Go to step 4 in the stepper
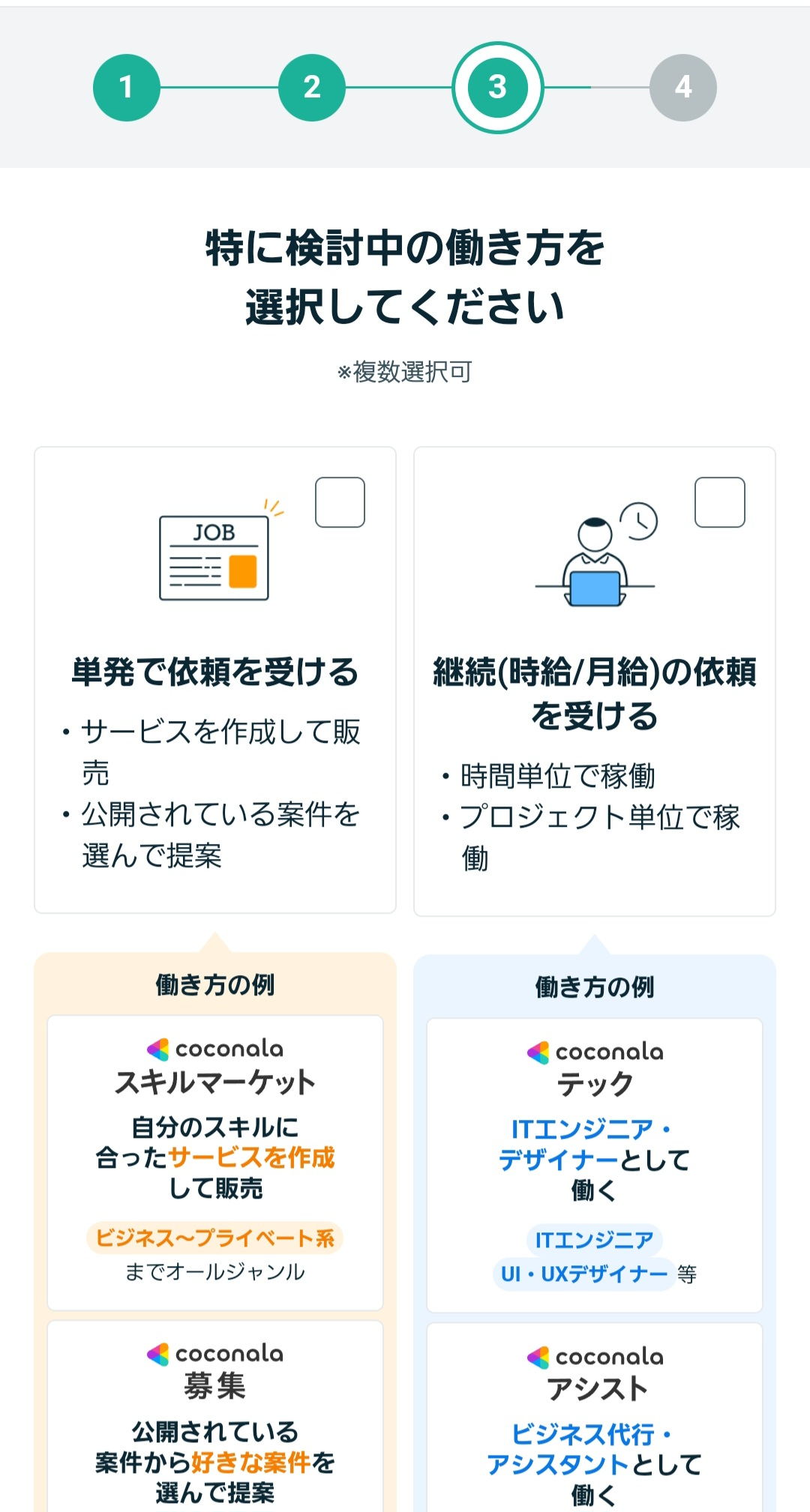Viewport: 810px width, 1512px height. (x=683, y=86)
